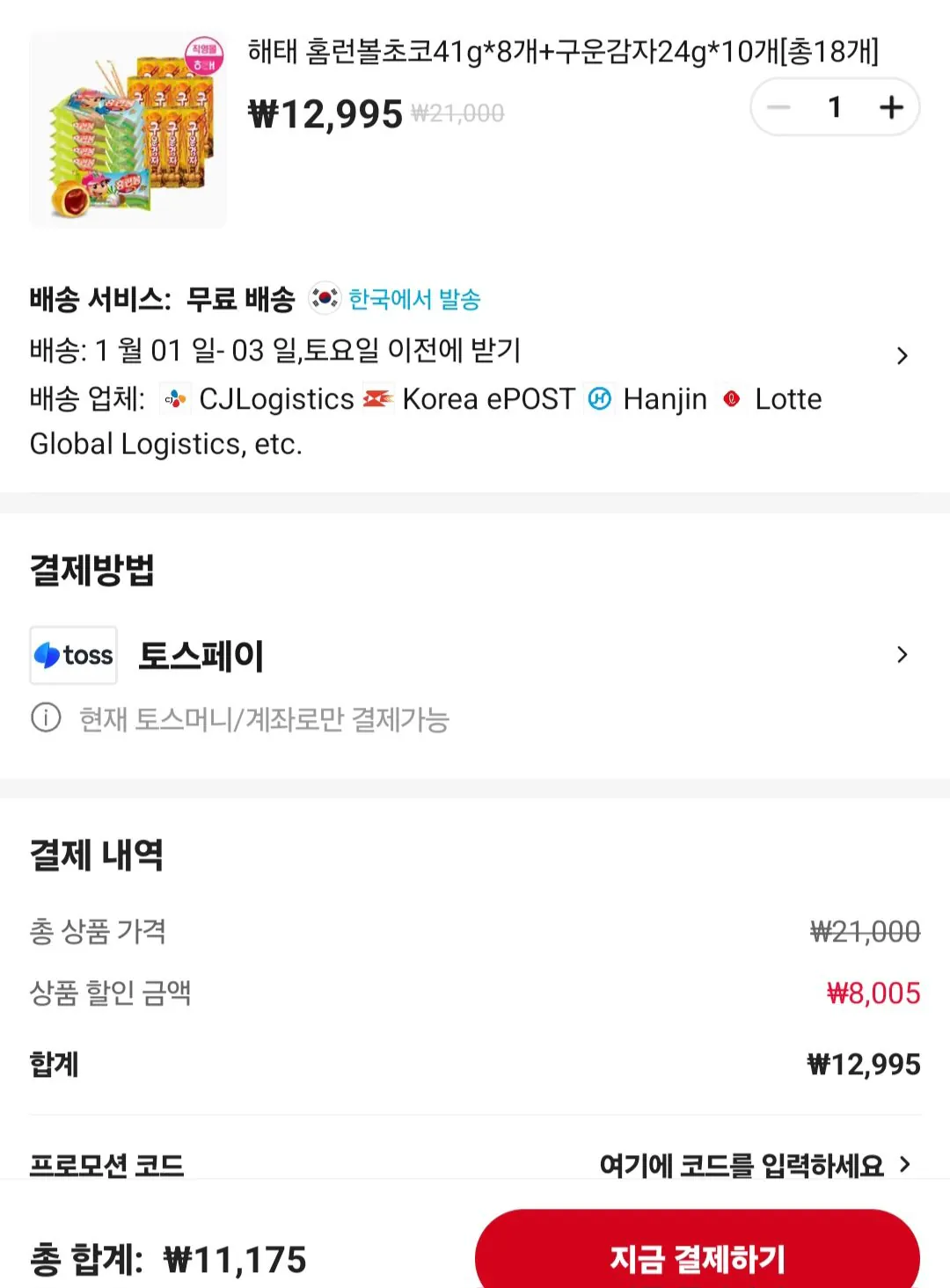This screenshot has width=950, height=1288.
Task: Click the Toss logo in the payment method
Action: [72, 654]
